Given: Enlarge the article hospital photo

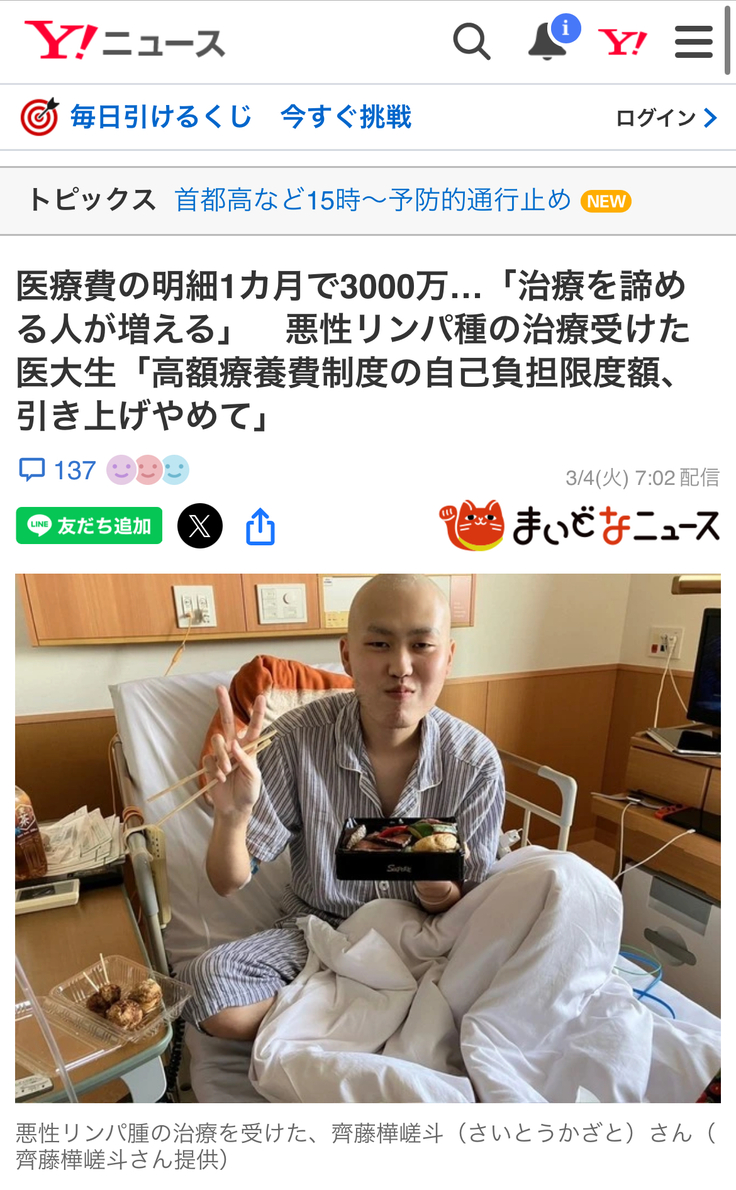Looking at the screenshot, I should 368,838.
